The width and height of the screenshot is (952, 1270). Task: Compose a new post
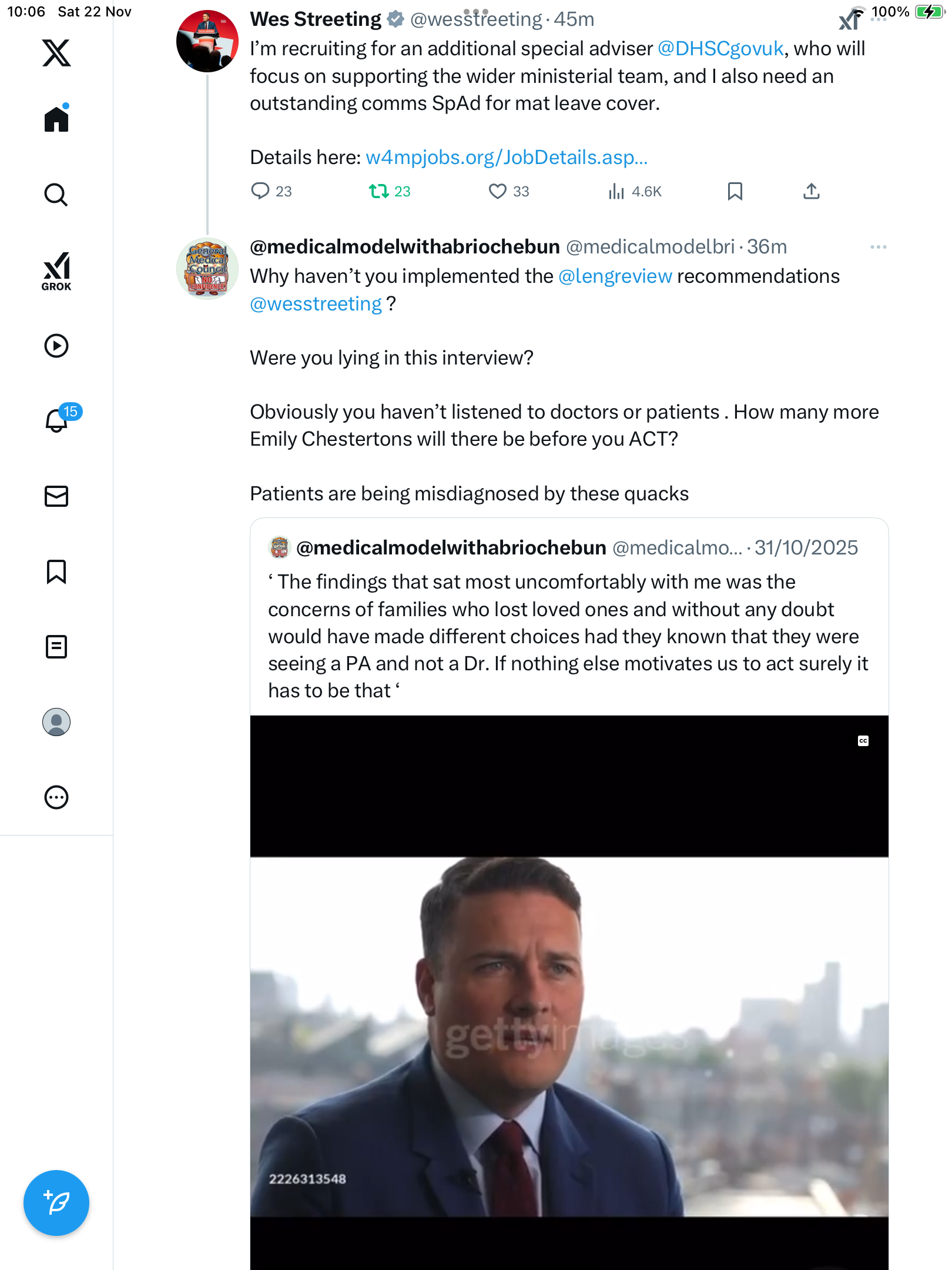coord(56,1203)
